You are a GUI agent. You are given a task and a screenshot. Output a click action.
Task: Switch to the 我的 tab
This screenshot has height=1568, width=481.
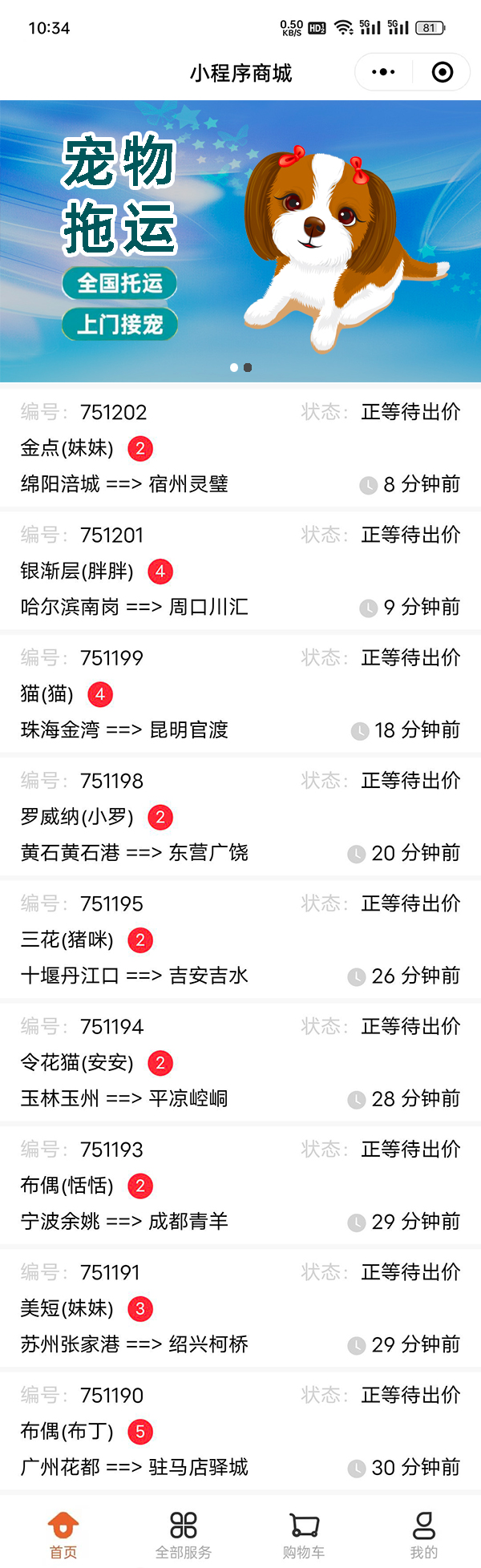[x=424, y=1534]
